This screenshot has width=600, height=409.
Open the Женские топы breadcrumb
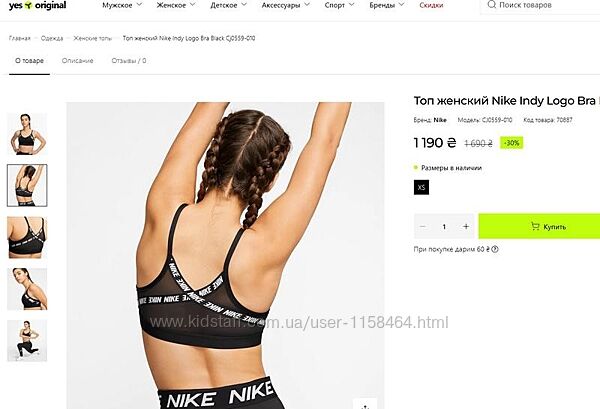92,38
